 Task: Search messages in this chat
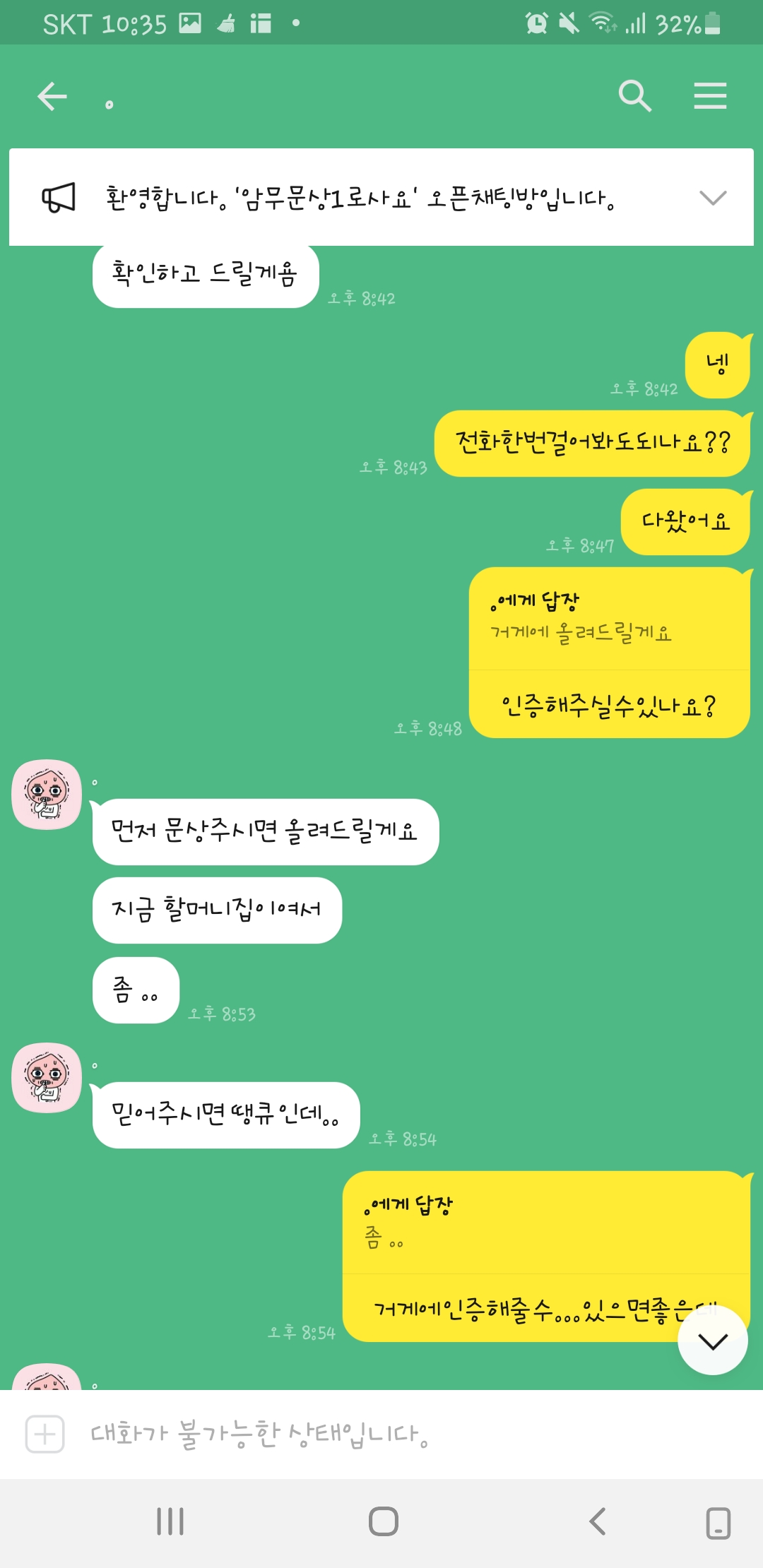click(x=634, y=96)
